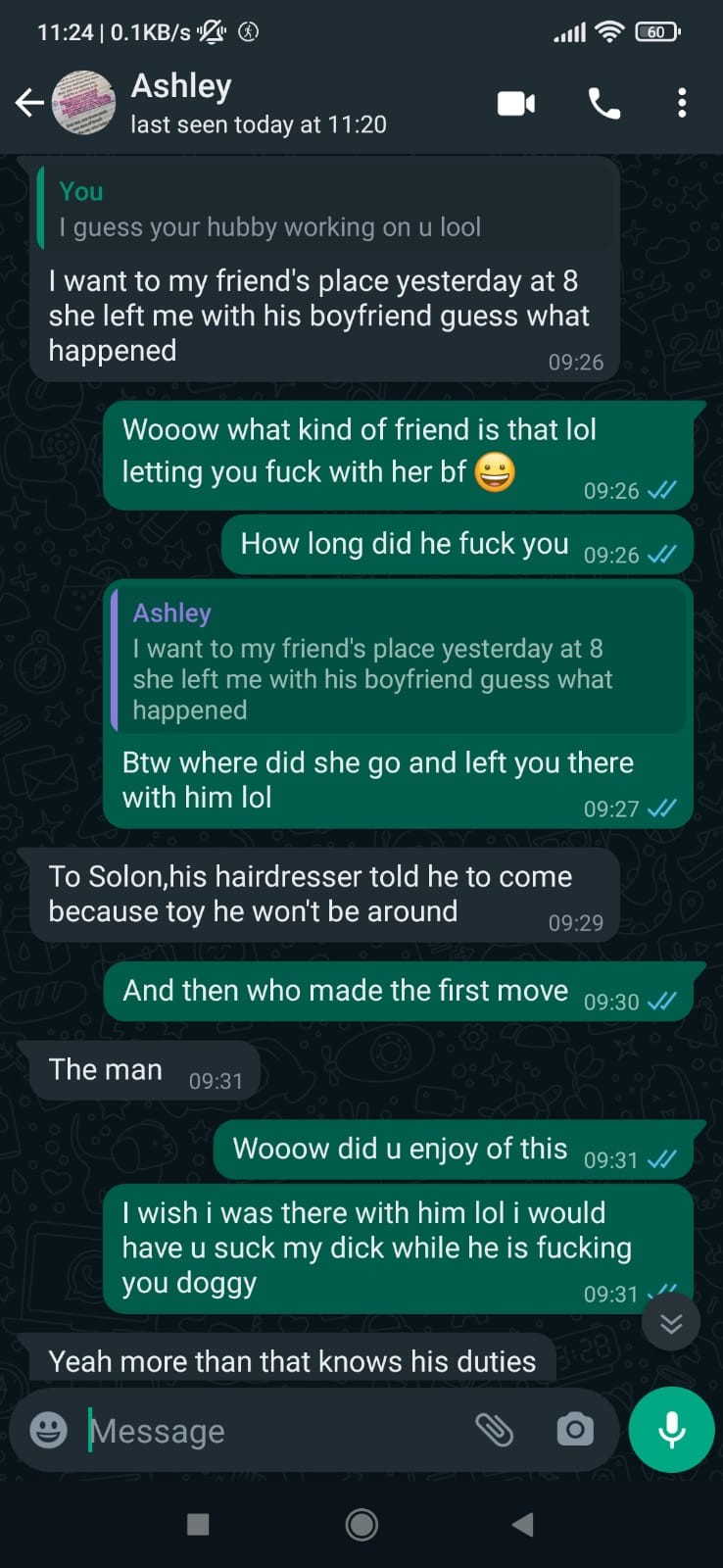Go back to the chats list
Viewport: 723px width, 1568px height.
coord(29,102)
